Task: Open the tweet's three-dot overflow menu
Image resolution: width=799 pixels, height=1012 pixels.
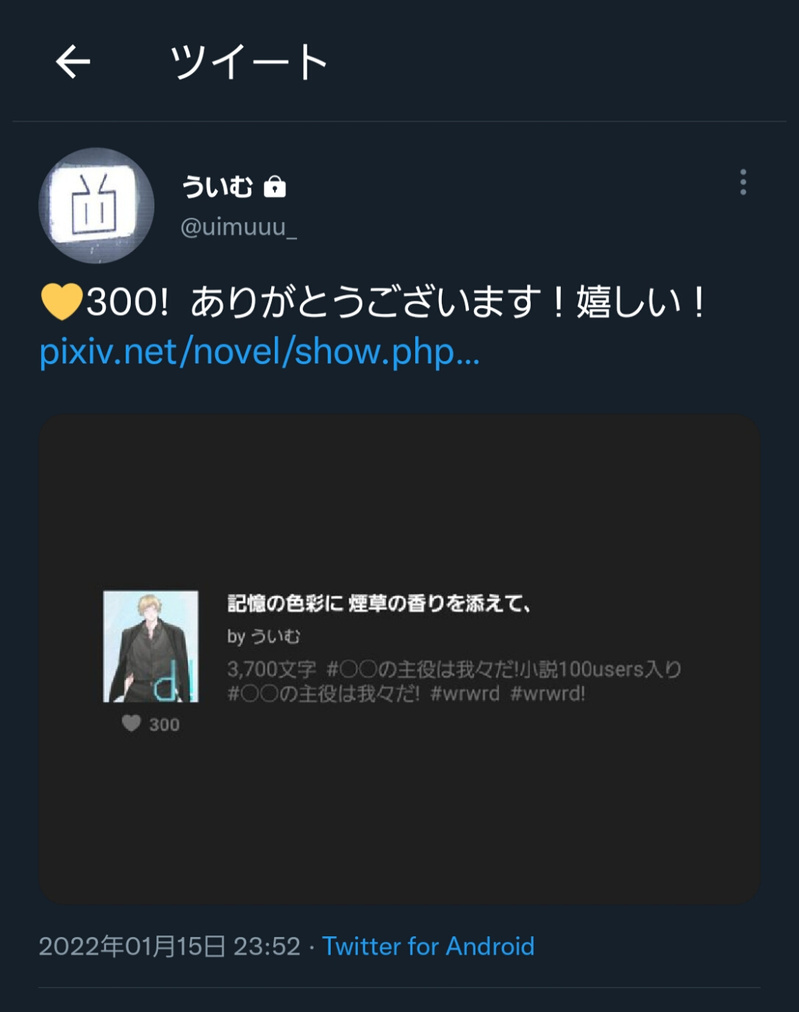Action: pyautogui.click(x=742, y=183)
